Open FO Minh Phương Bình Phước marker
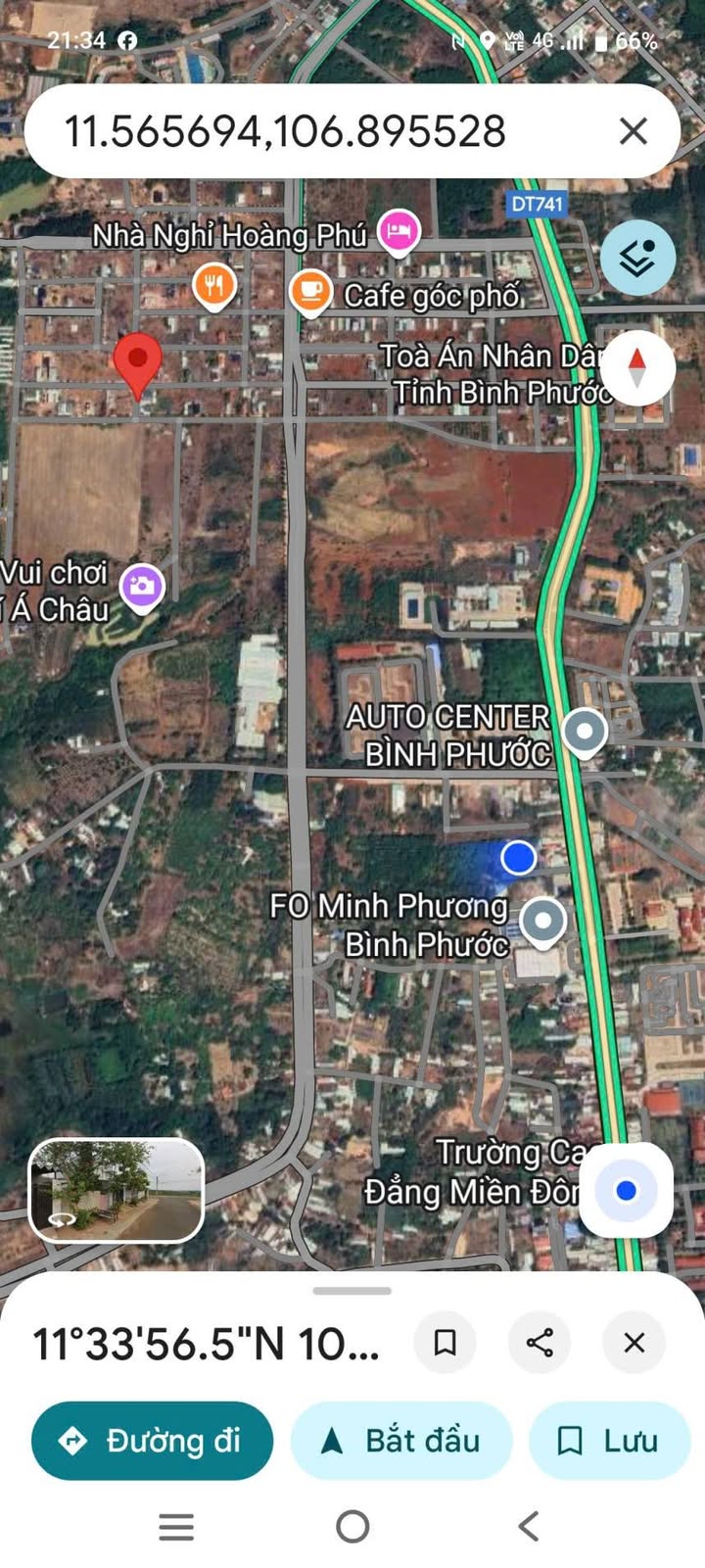 pyautogui.click(x=542, y=921)
